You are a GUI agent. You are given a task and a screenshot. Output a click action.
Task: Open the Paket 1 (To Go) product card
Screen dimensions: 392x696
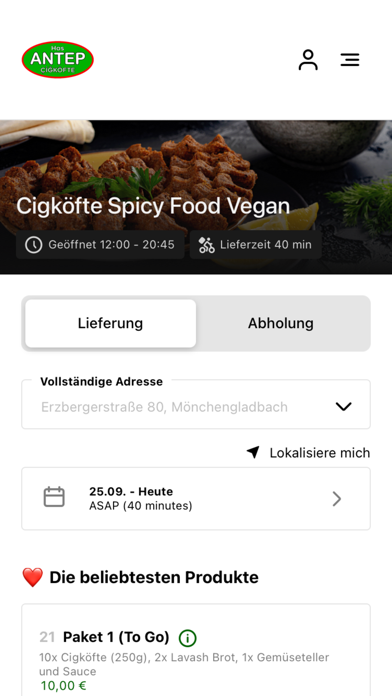[196, 650]
